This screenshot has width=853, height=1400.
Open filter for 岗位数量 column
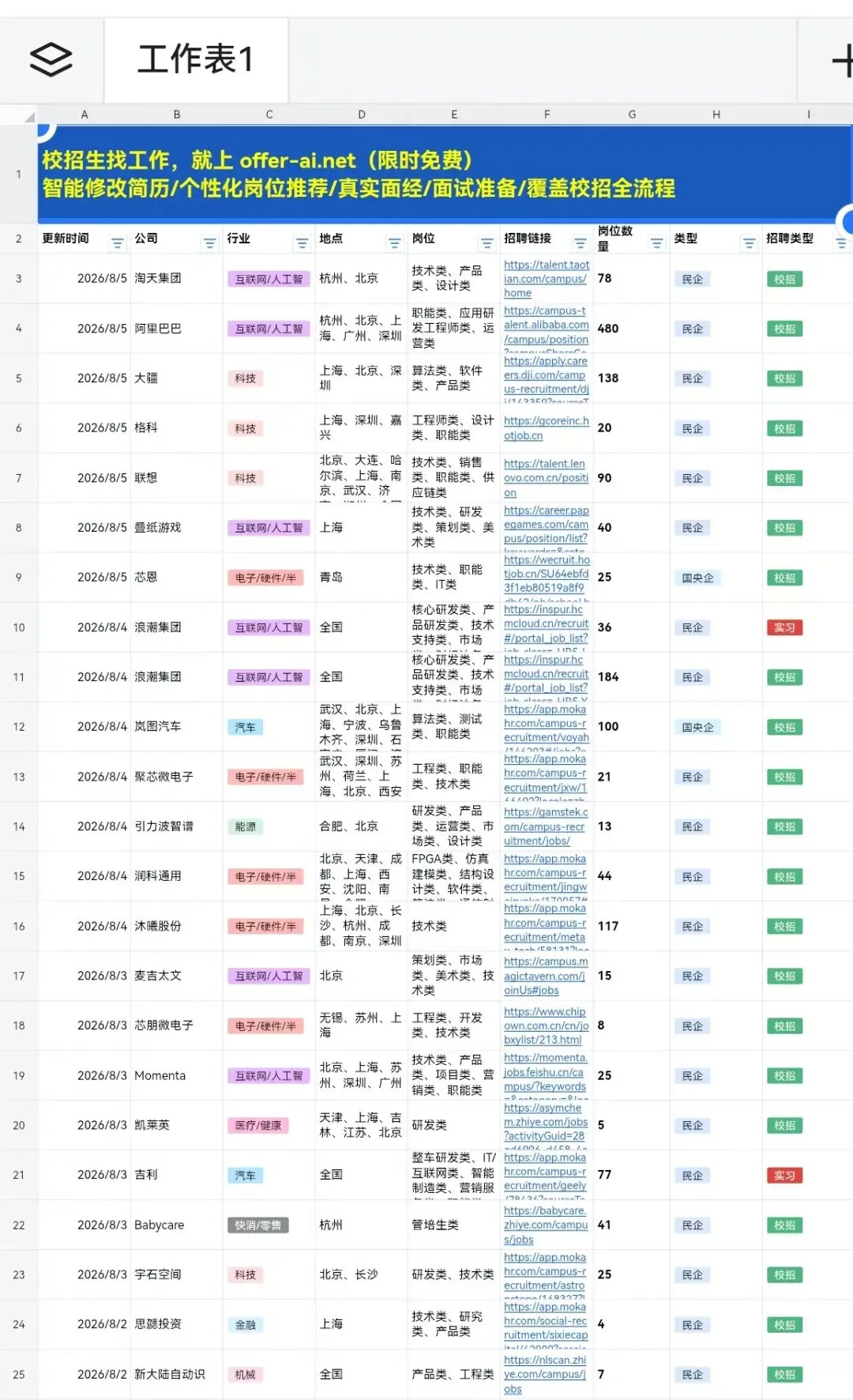coord(656,243)
